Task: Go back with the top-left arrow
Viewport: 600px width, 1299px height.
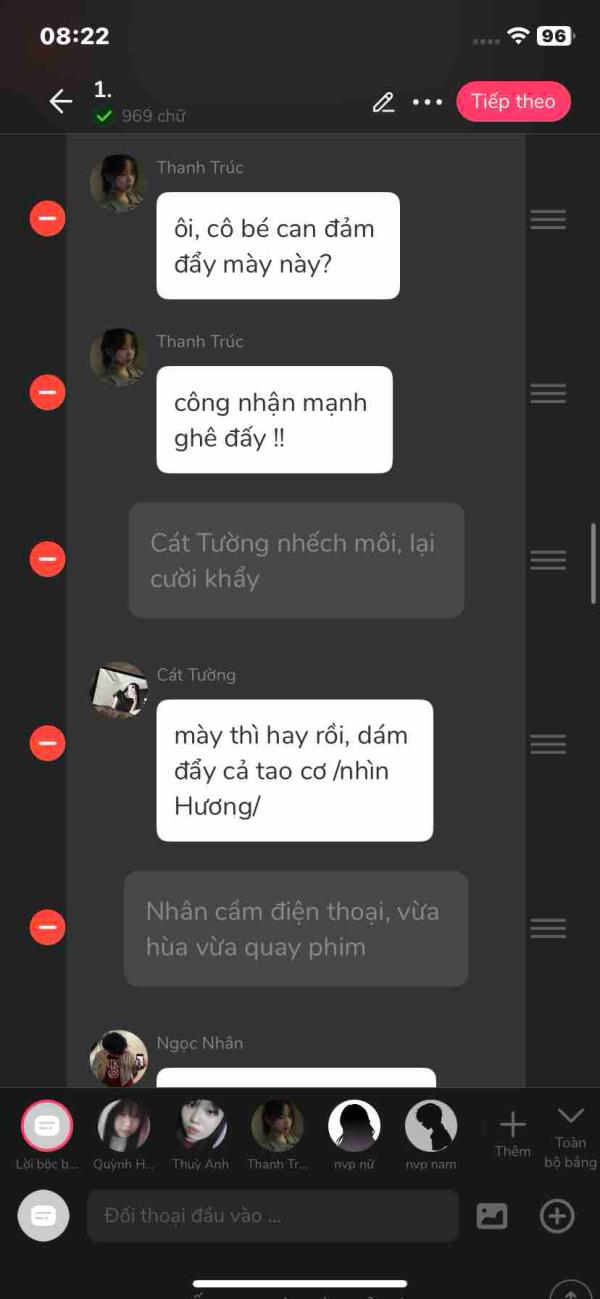Action: coord(61,101)
